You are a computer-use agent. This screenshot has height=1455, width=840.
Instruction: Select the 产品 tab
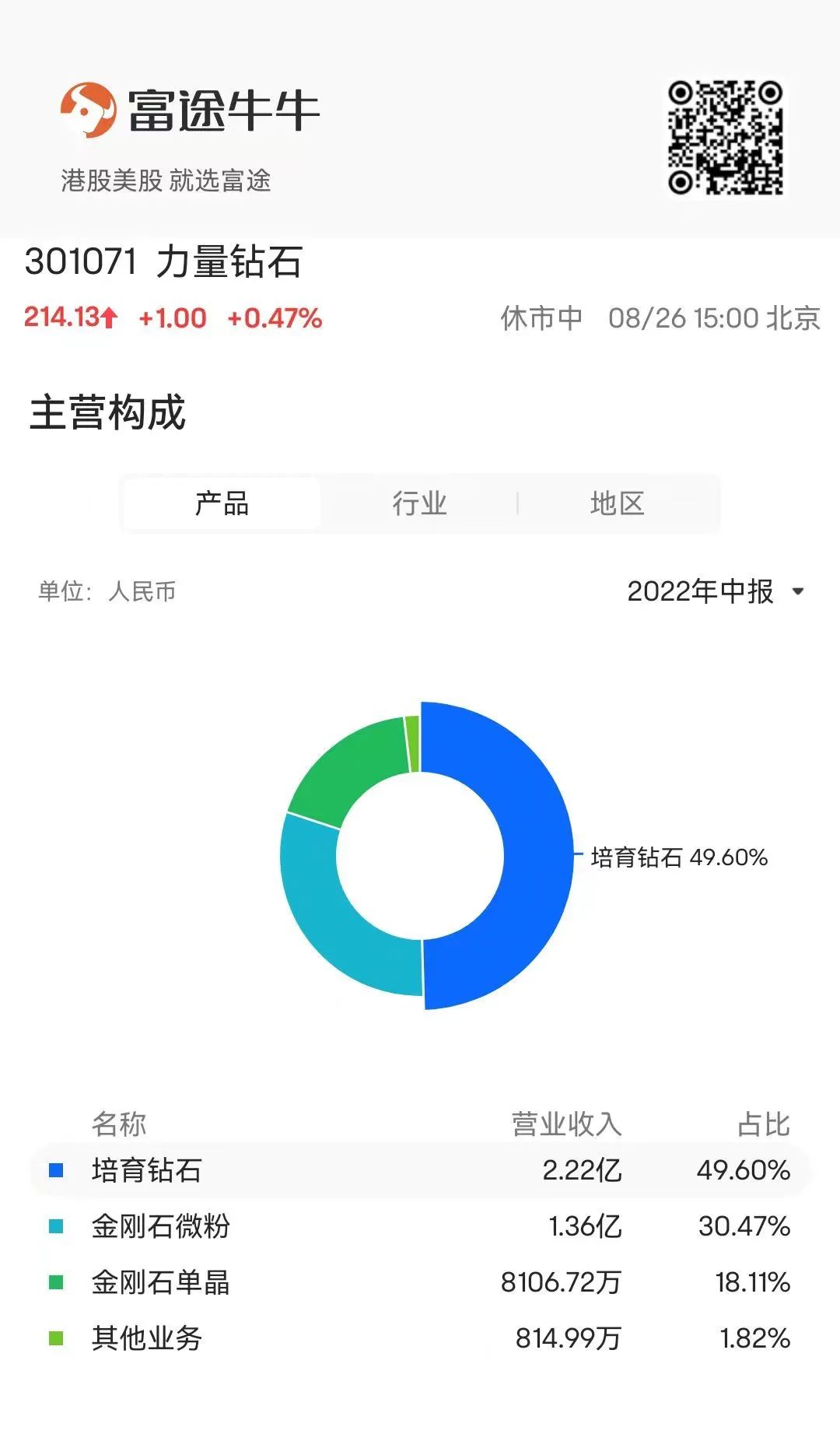(220, 503)
